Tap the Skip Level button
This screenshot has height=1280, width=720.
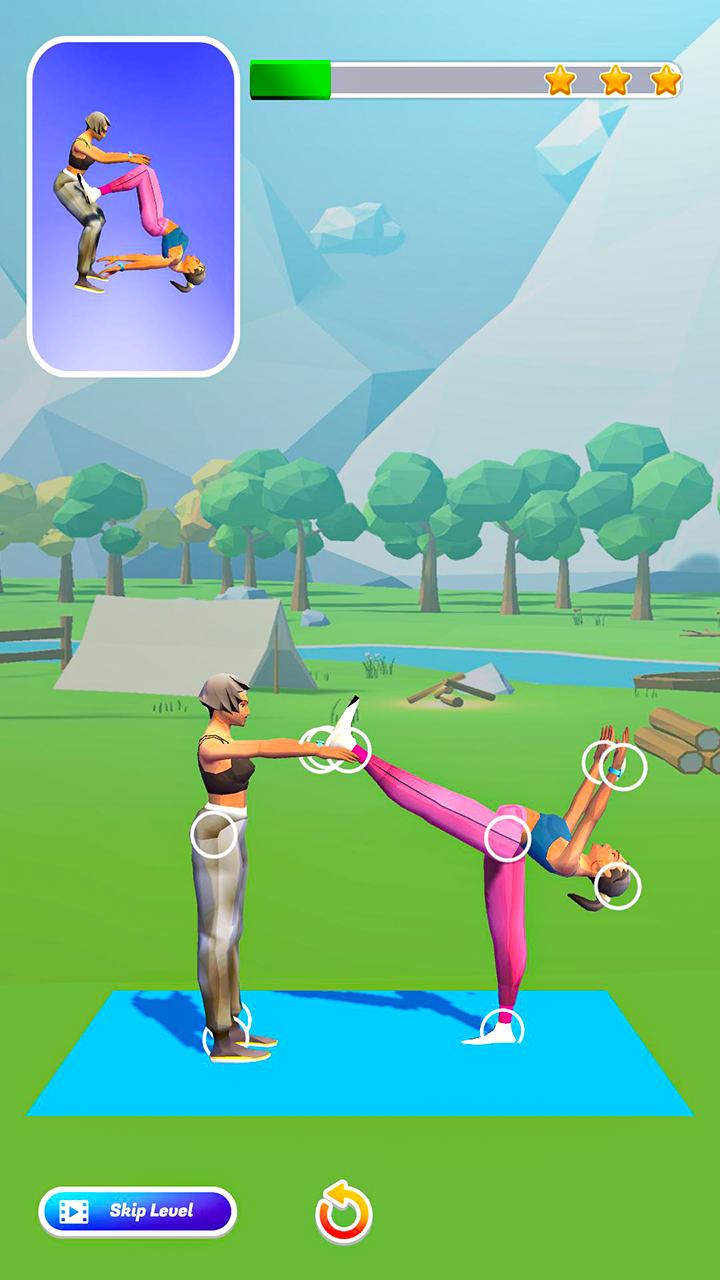pyautogui.click(x=137, y=1212)
